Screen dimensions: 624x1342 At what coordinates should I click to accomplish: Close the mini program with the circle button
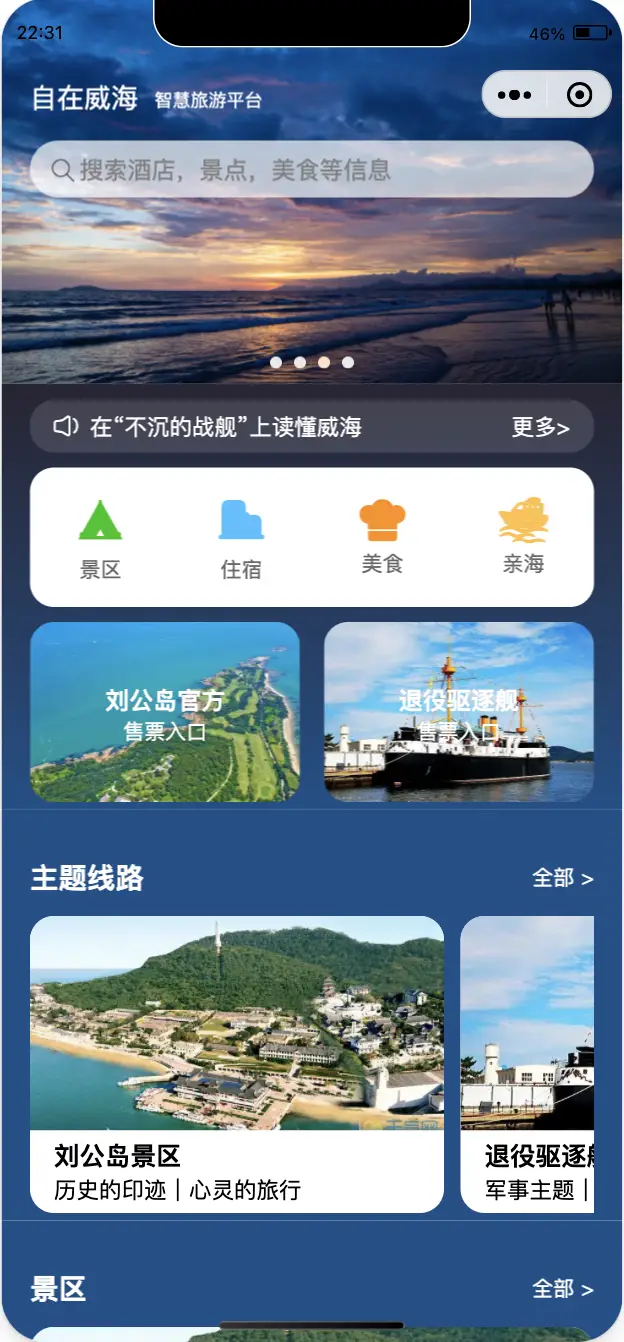(579, 95)
